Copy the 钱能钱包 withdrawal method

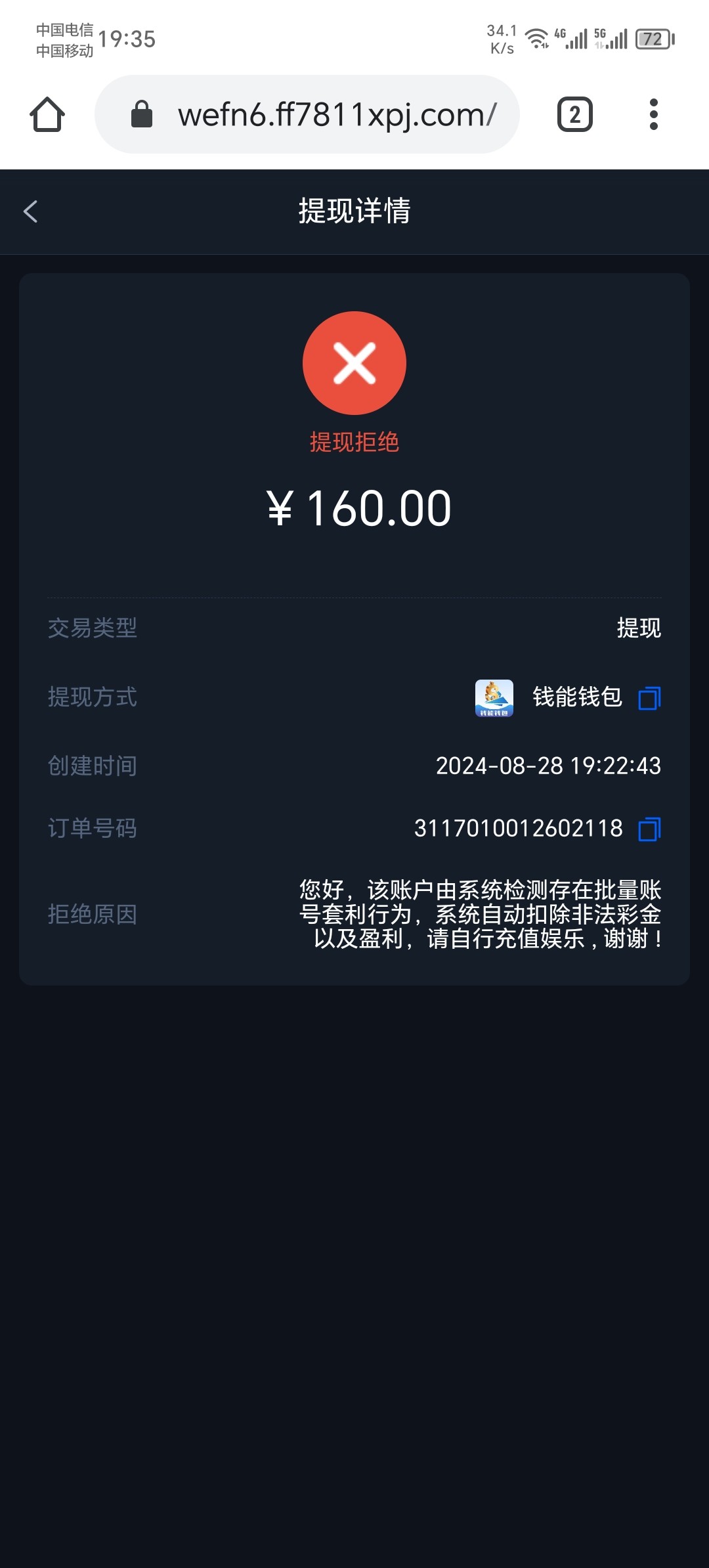(x=649, y=698)
